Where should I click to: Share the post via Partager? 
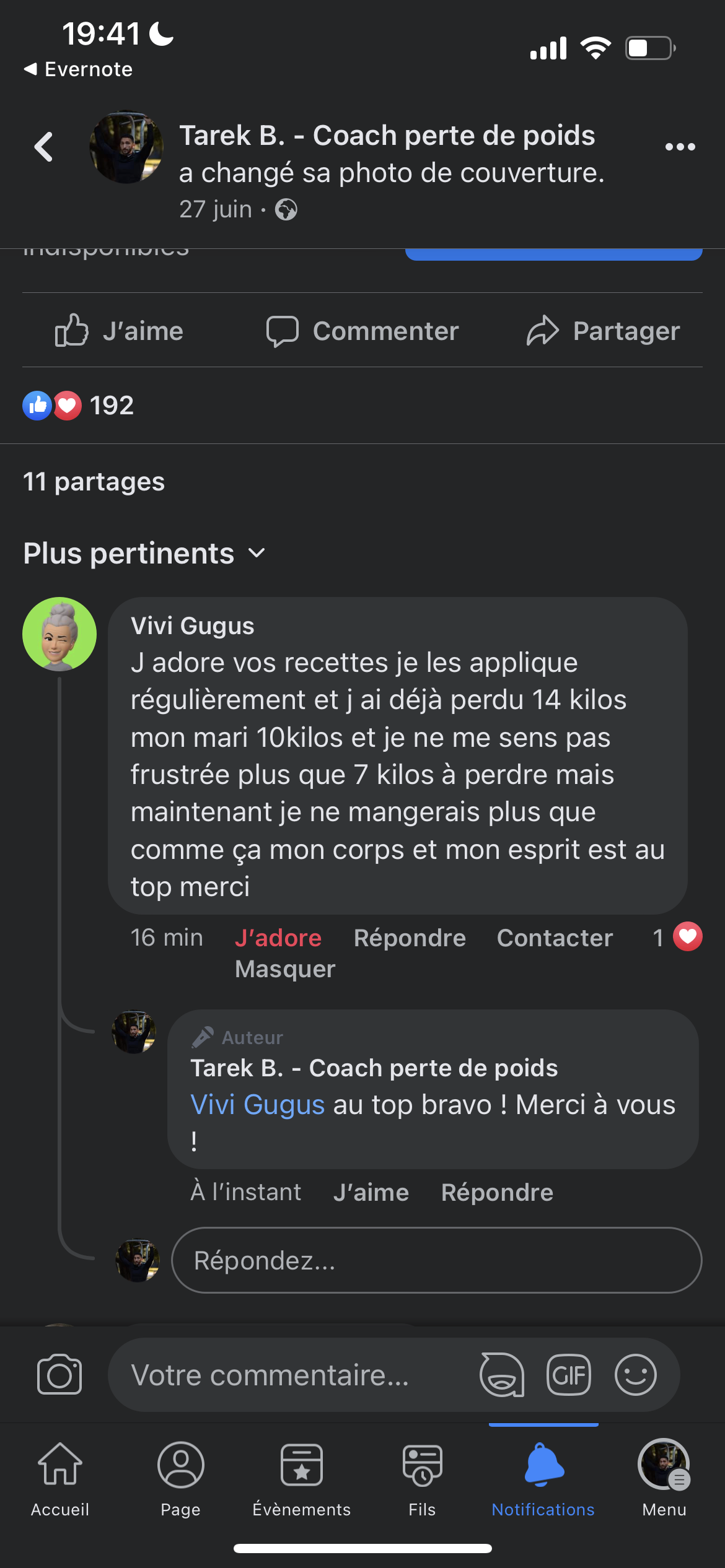click(x=603, y=331)
